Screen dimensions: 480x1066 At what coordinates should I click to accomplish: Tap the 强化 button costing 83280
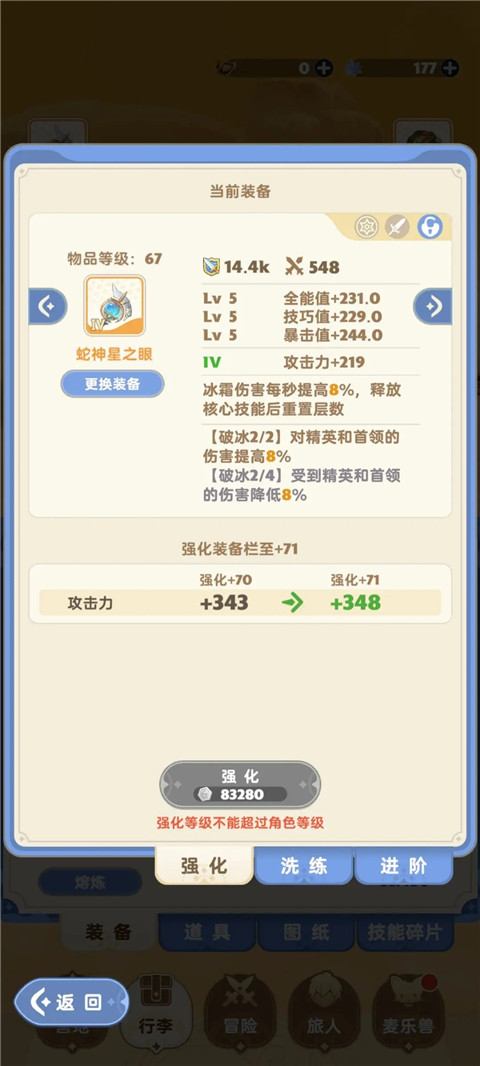(x=240, y=785)
